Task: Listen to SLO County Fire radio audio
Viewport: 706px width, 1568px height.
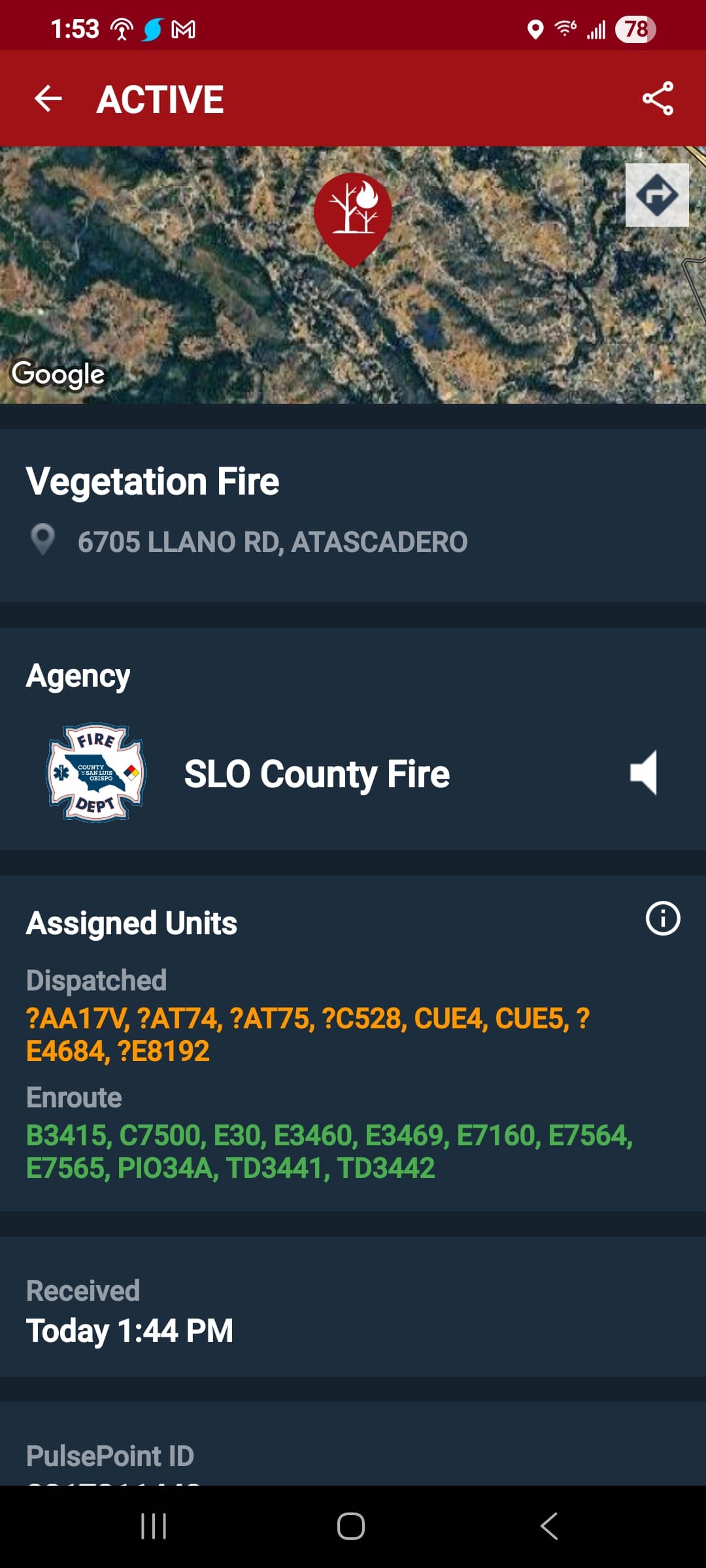Action: click(643, 772)
